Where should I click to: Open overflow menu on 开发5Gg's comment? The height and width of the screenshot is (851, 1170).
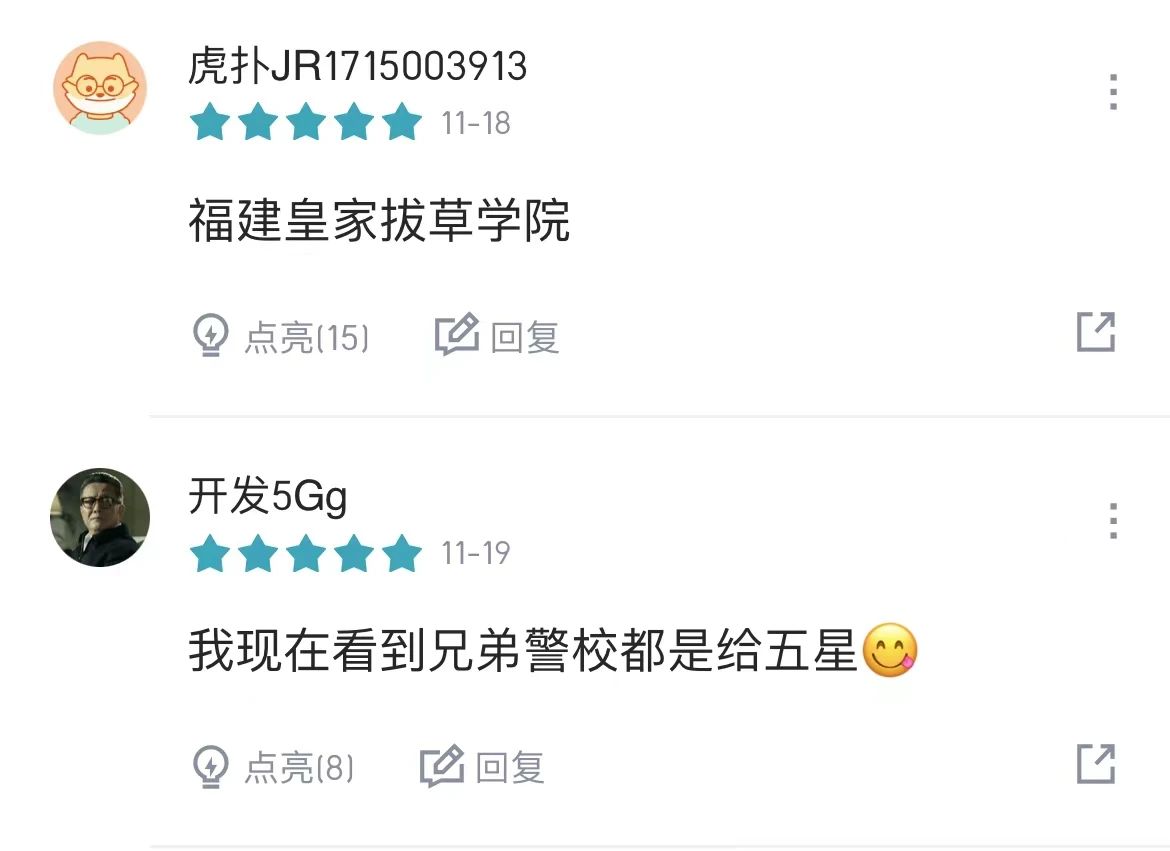(x=1113, y=521)
